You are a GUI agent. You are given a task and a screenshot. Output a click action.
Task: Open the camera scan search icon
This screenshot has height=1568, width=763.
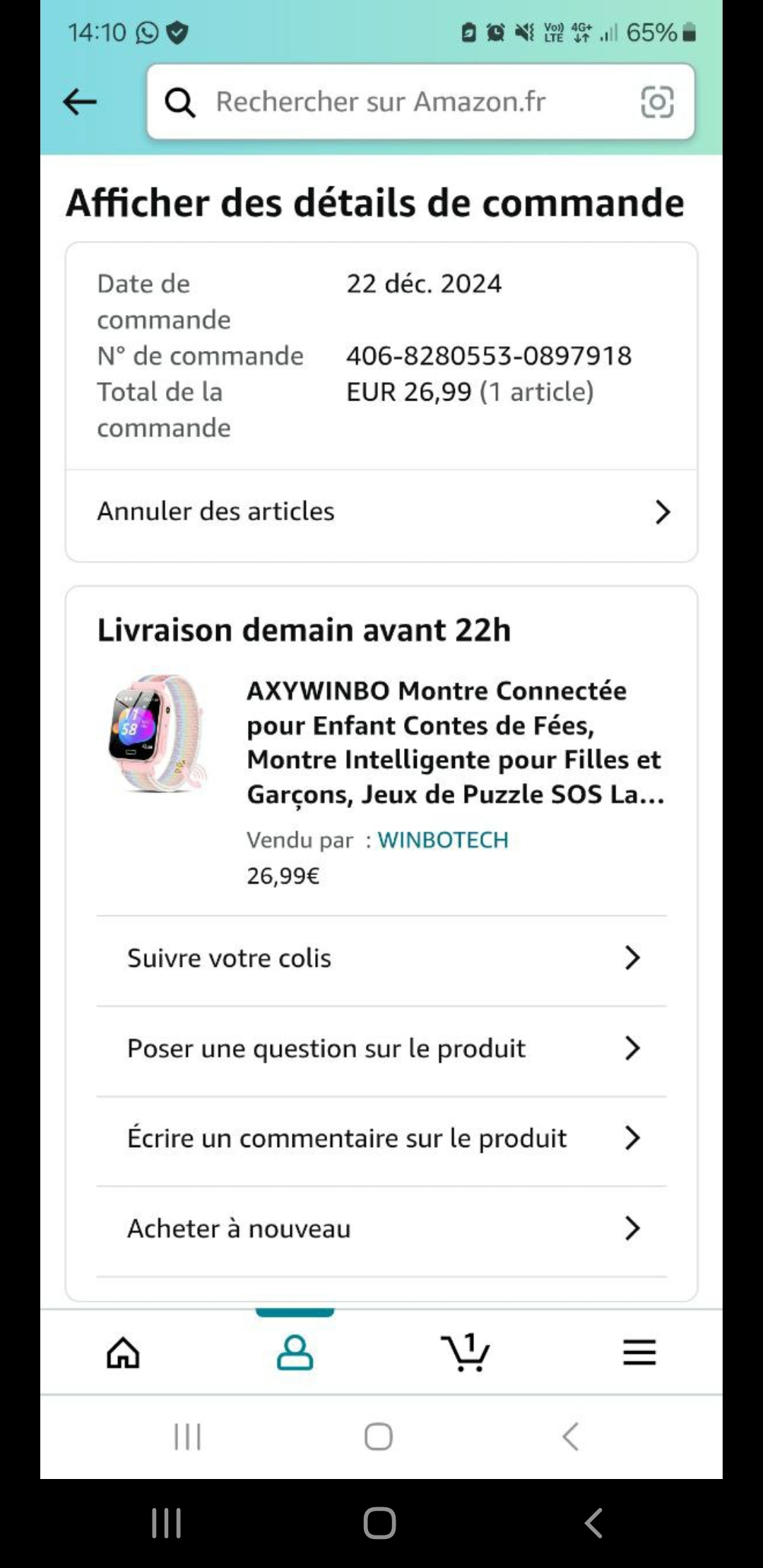pyautogui.click(x=656, y=102)
